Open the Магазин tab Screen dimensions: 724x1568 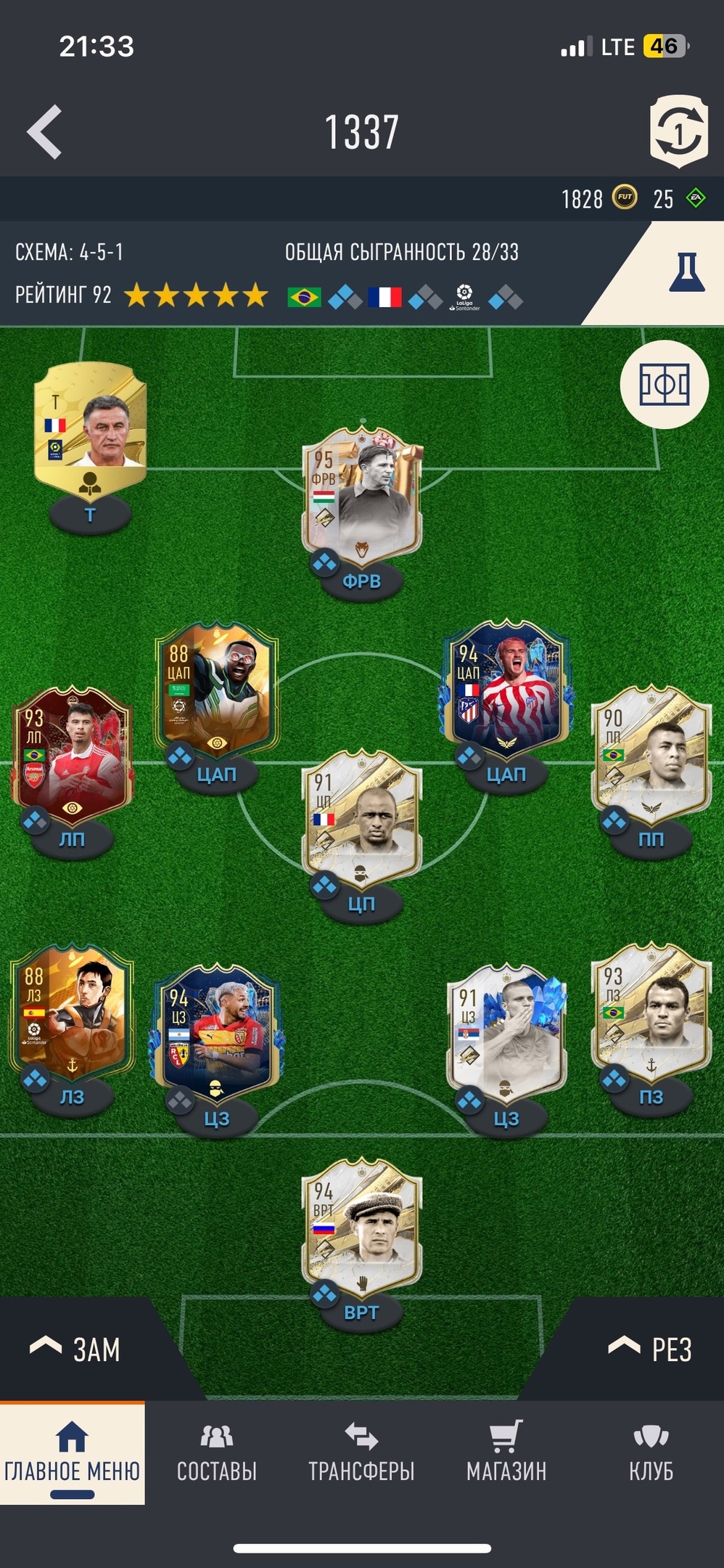pyautogui.click(x=506, y=1453)
